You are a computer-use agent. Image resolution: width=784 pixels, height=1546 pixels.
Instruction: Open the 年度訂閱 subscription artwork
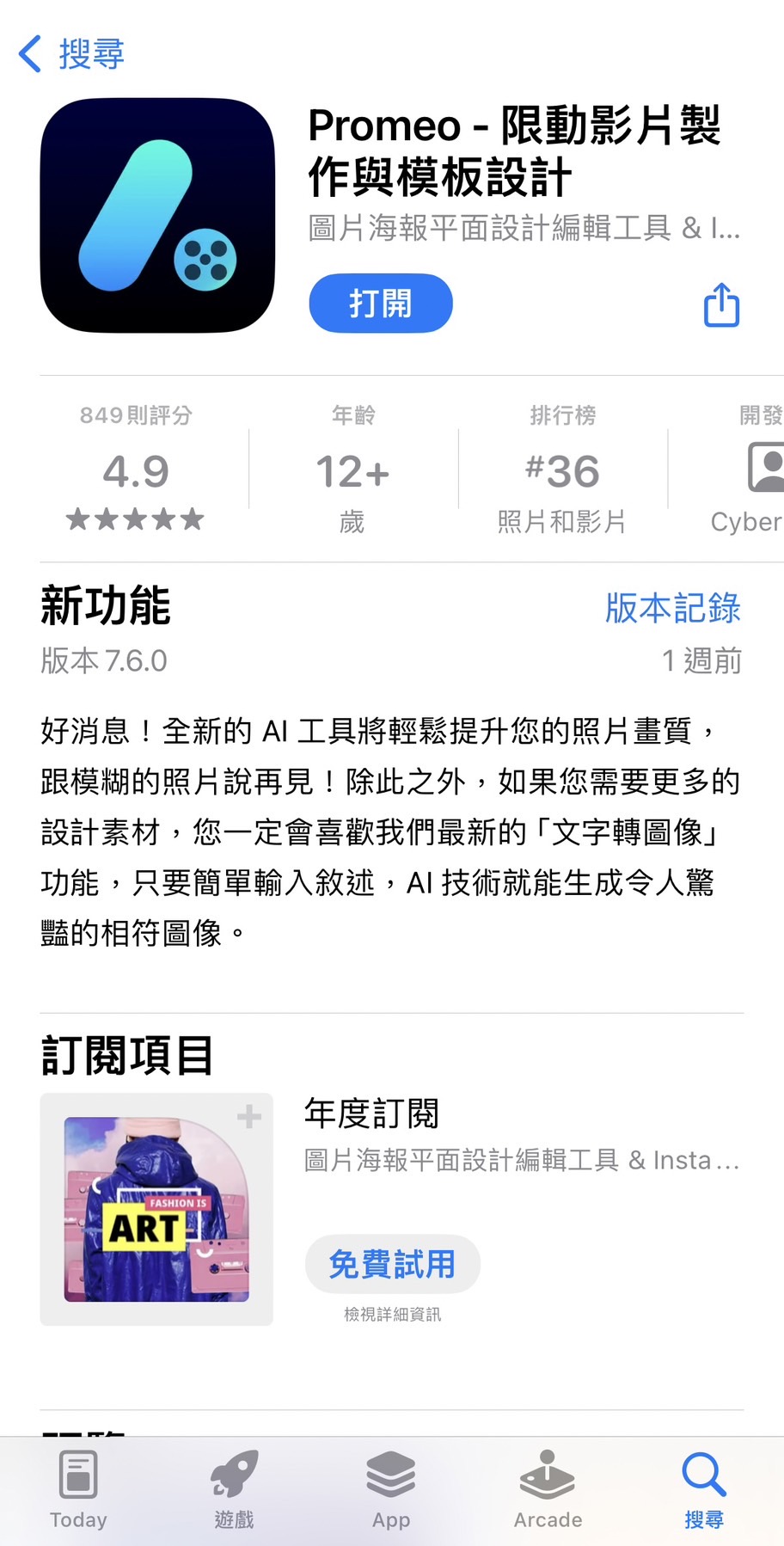click(156, 1208)
